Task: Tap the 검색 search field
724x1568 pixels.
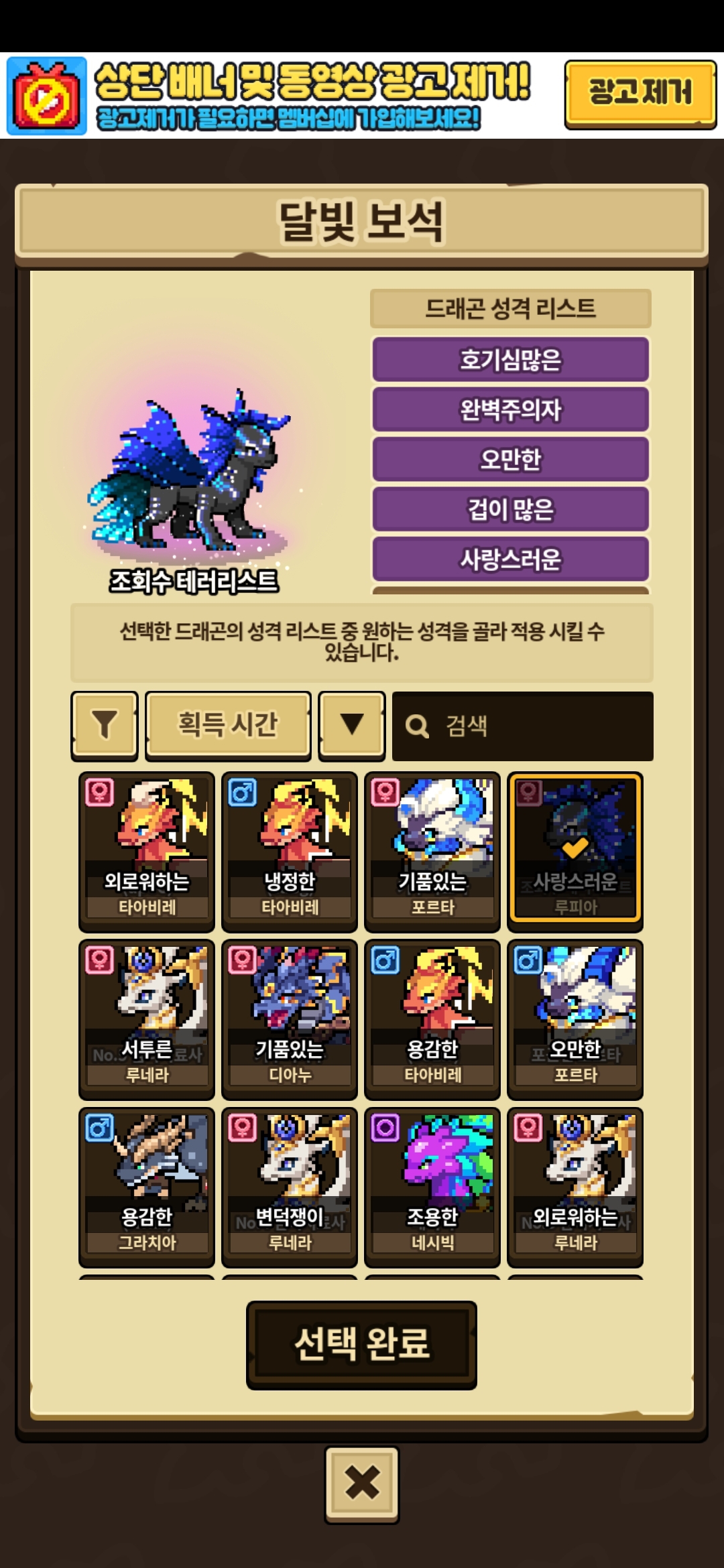Action: [x=523, y=726]
